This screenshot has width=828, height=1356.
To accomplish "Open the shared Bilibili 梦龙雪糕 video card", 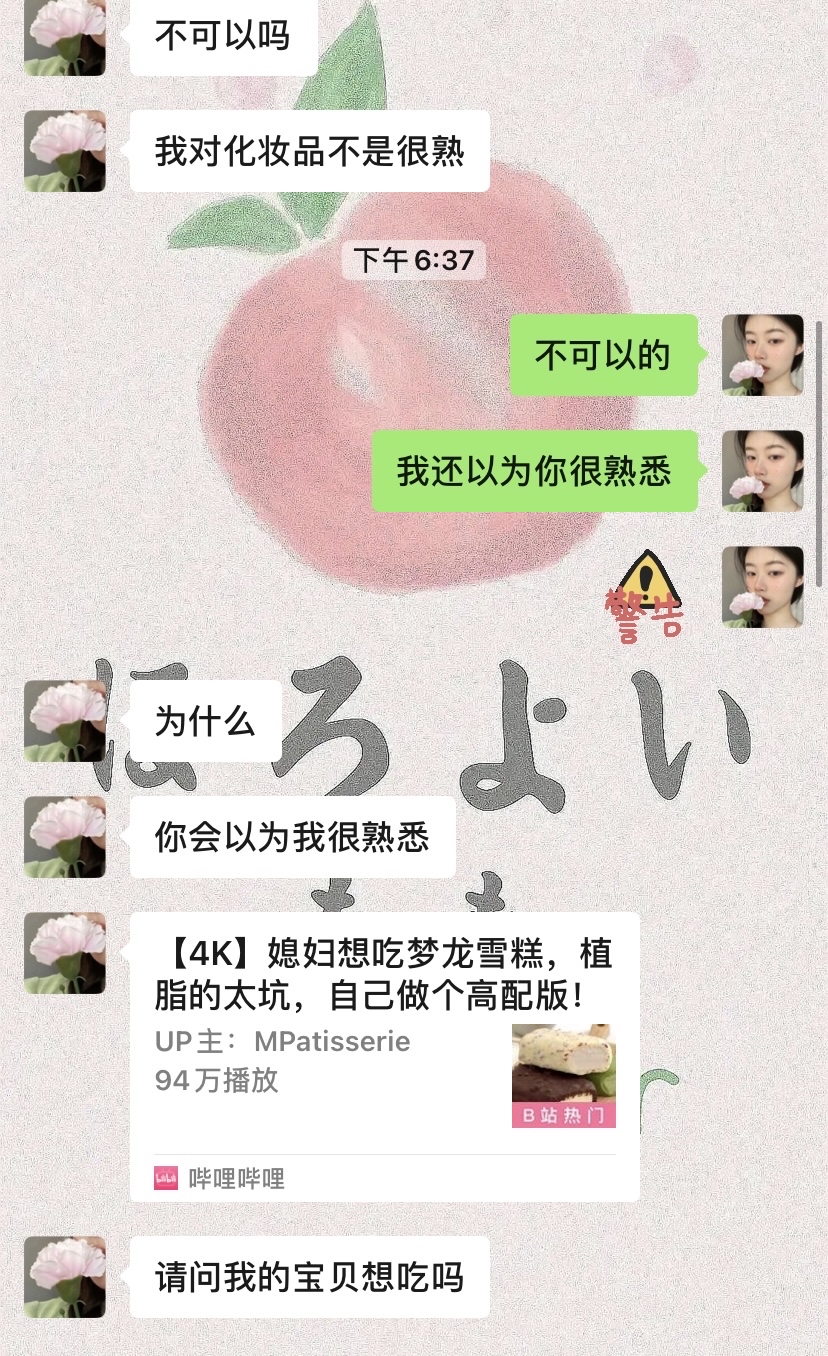I will [384, 1055].
